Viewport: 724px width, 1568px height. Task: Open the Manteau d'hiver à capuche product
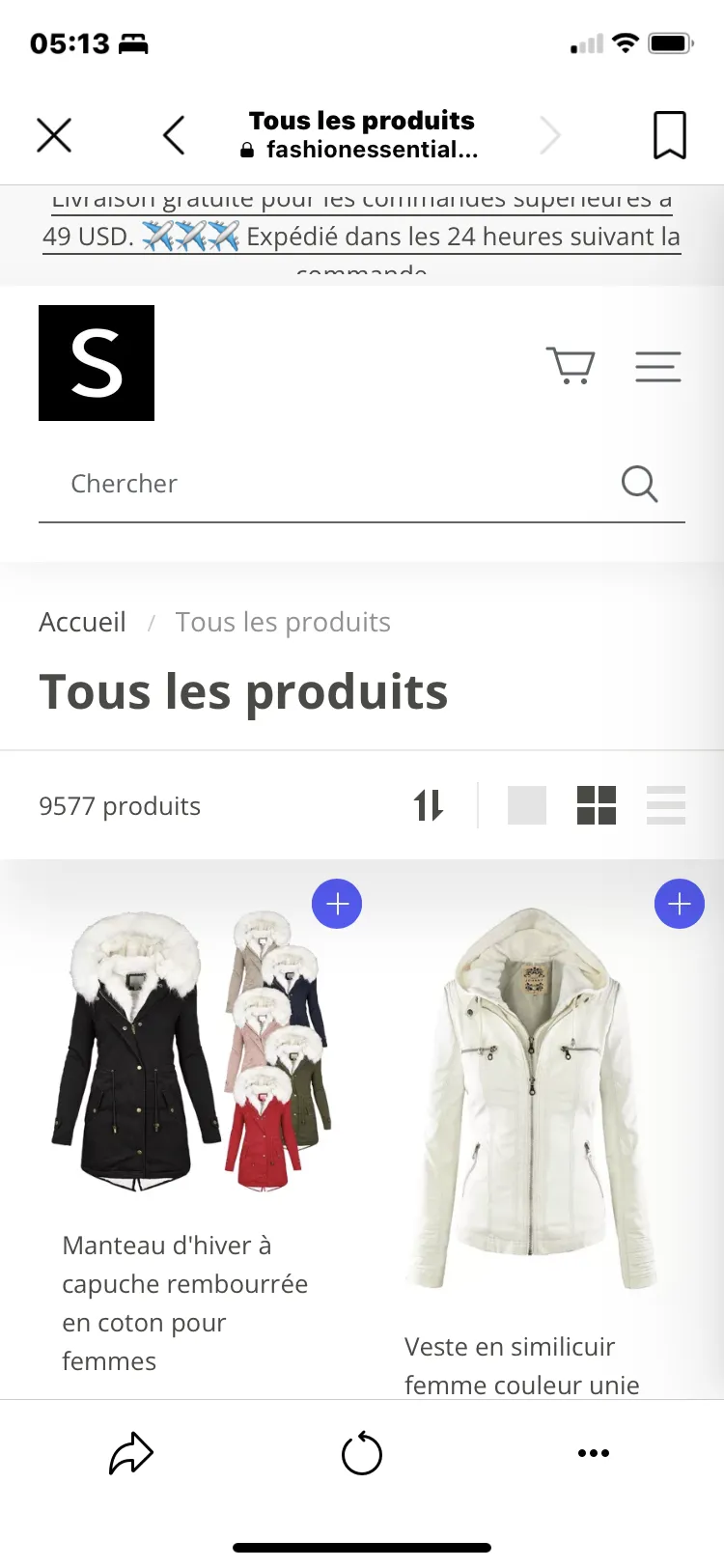(x=184, y=1302)
